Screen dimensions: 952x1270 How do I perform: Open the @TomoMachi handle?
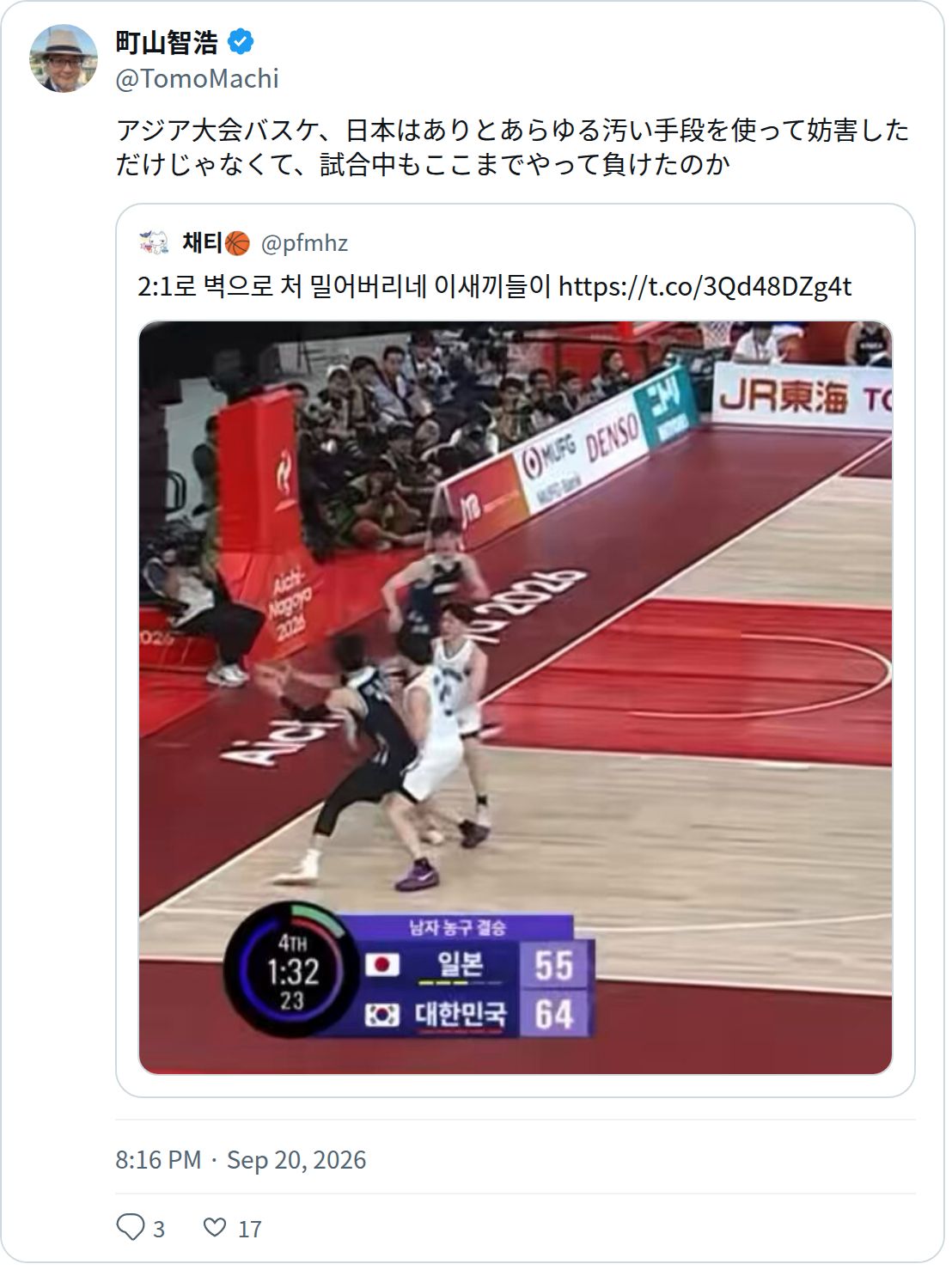[197, 78]
